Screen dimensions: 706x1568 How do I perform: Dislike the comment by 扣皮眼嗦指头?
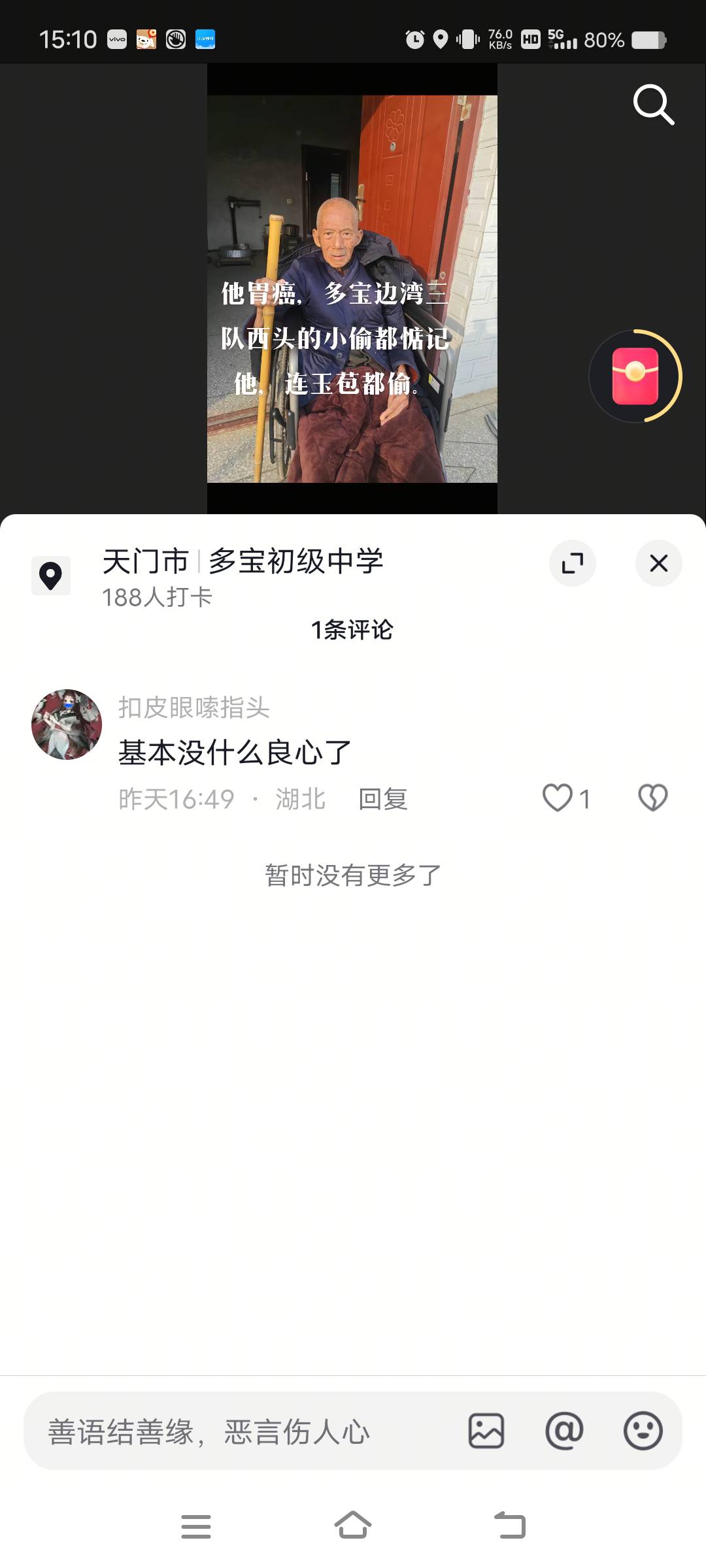tap(652, 798)
